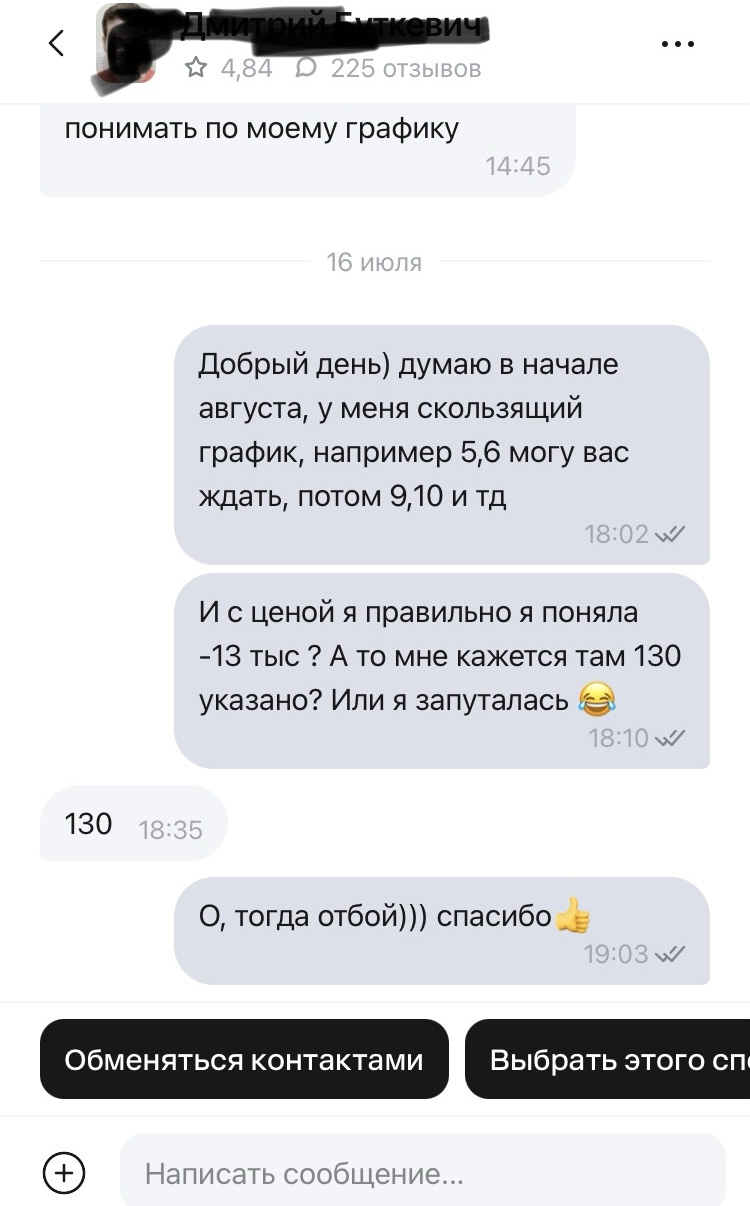Go back using the top-left arrow
Viewport: 750px width, 1206px height.
tap(57, 43)
